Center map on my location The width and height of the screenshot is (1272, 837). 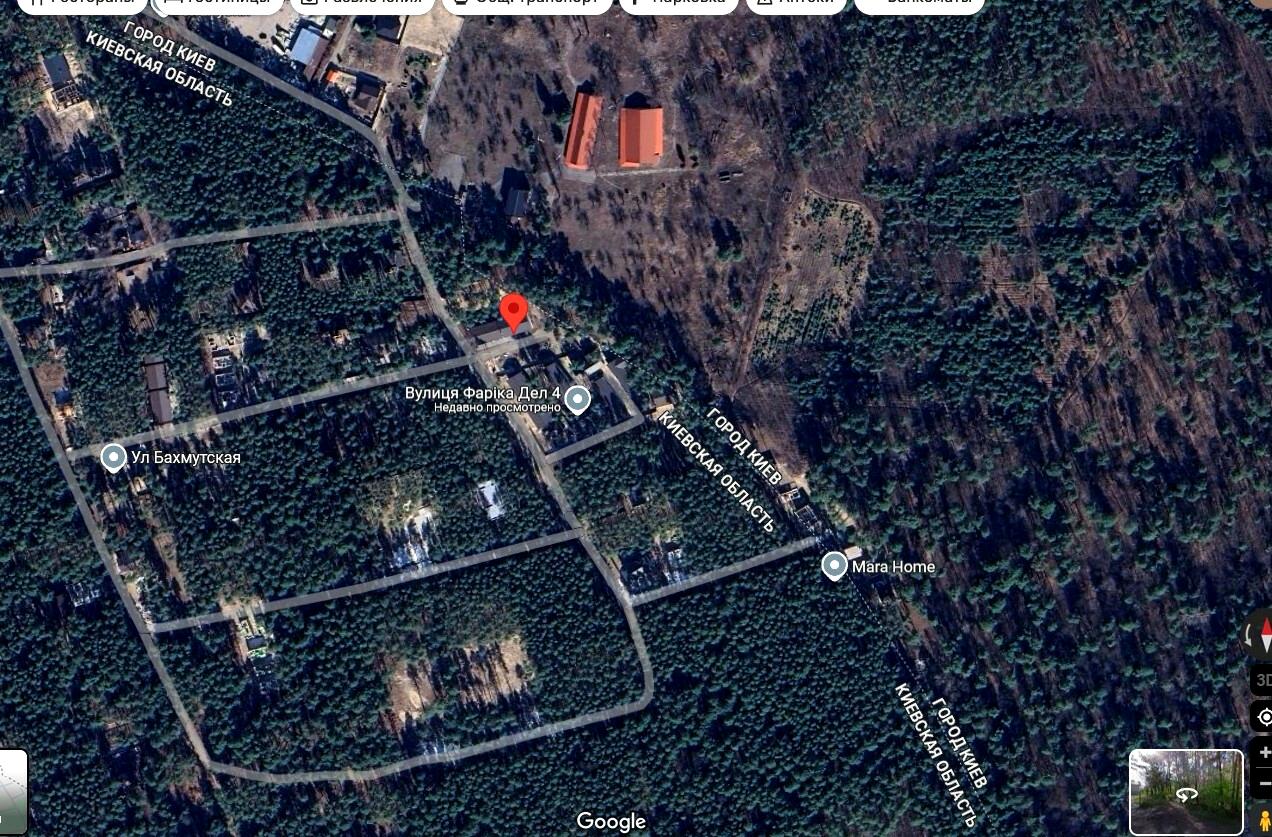[1263, 717]
